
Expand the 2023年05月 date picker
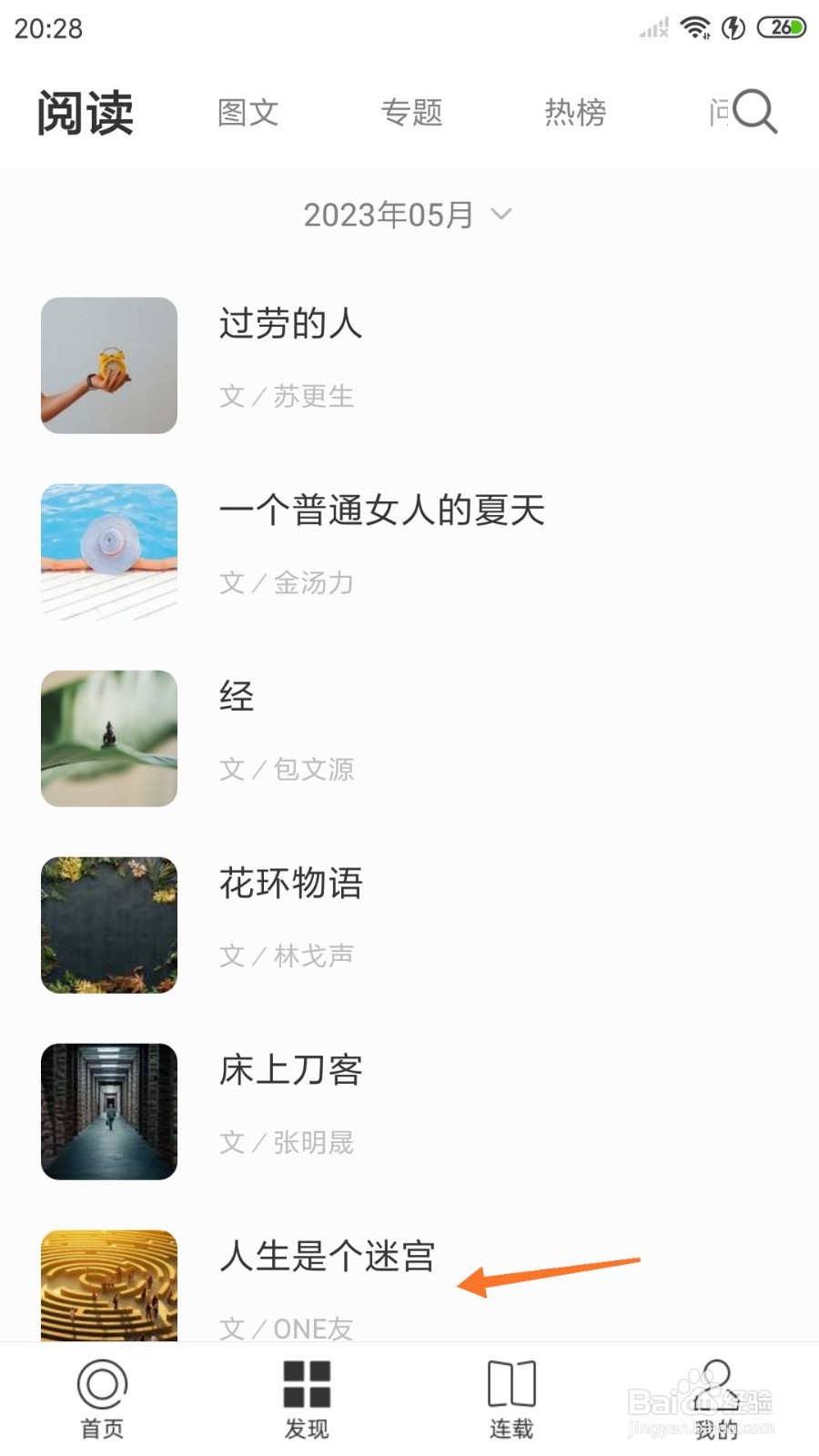pos(408,216)
